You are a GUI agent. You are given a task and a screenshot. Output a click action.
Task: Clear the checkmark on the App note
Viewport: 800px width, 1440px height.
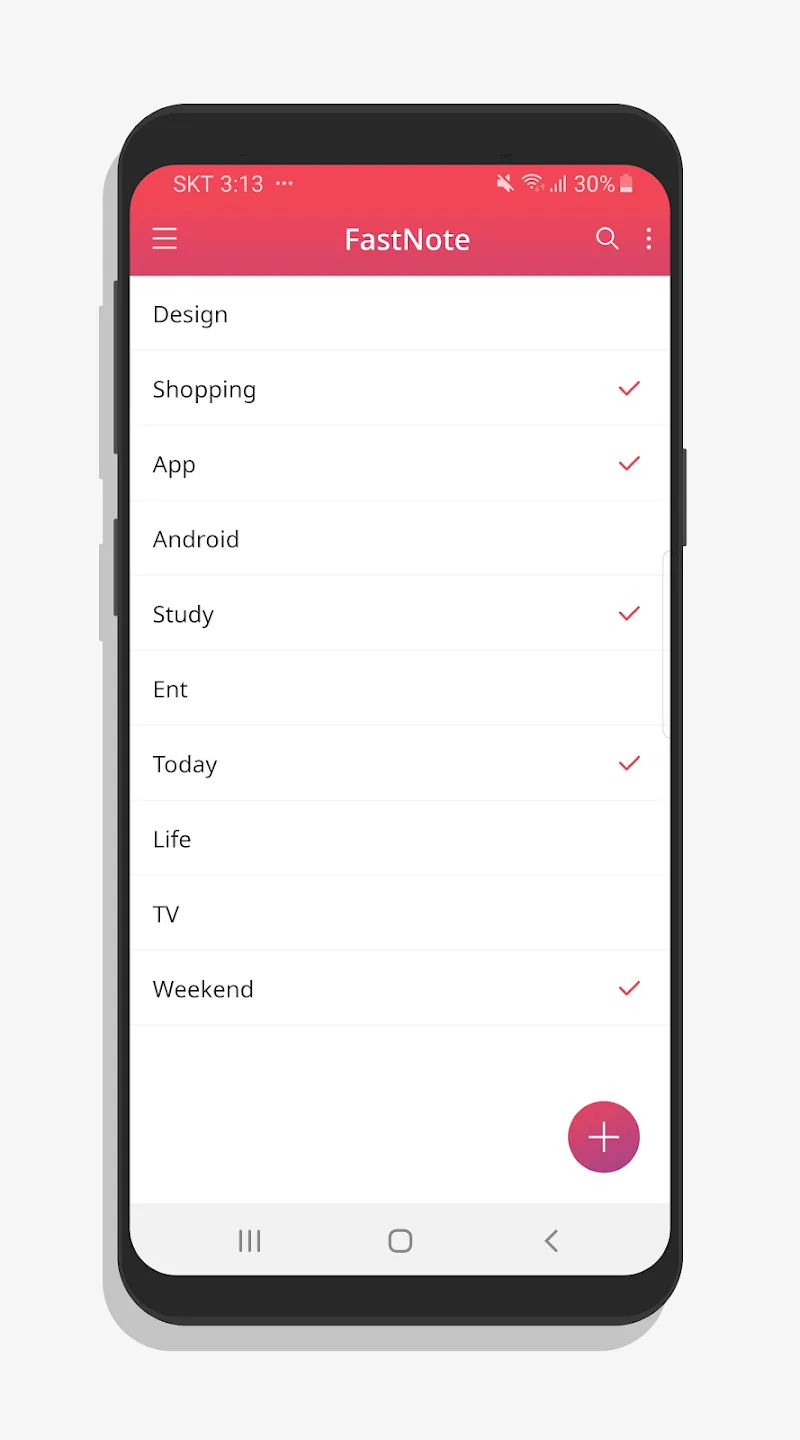[629, 464]
